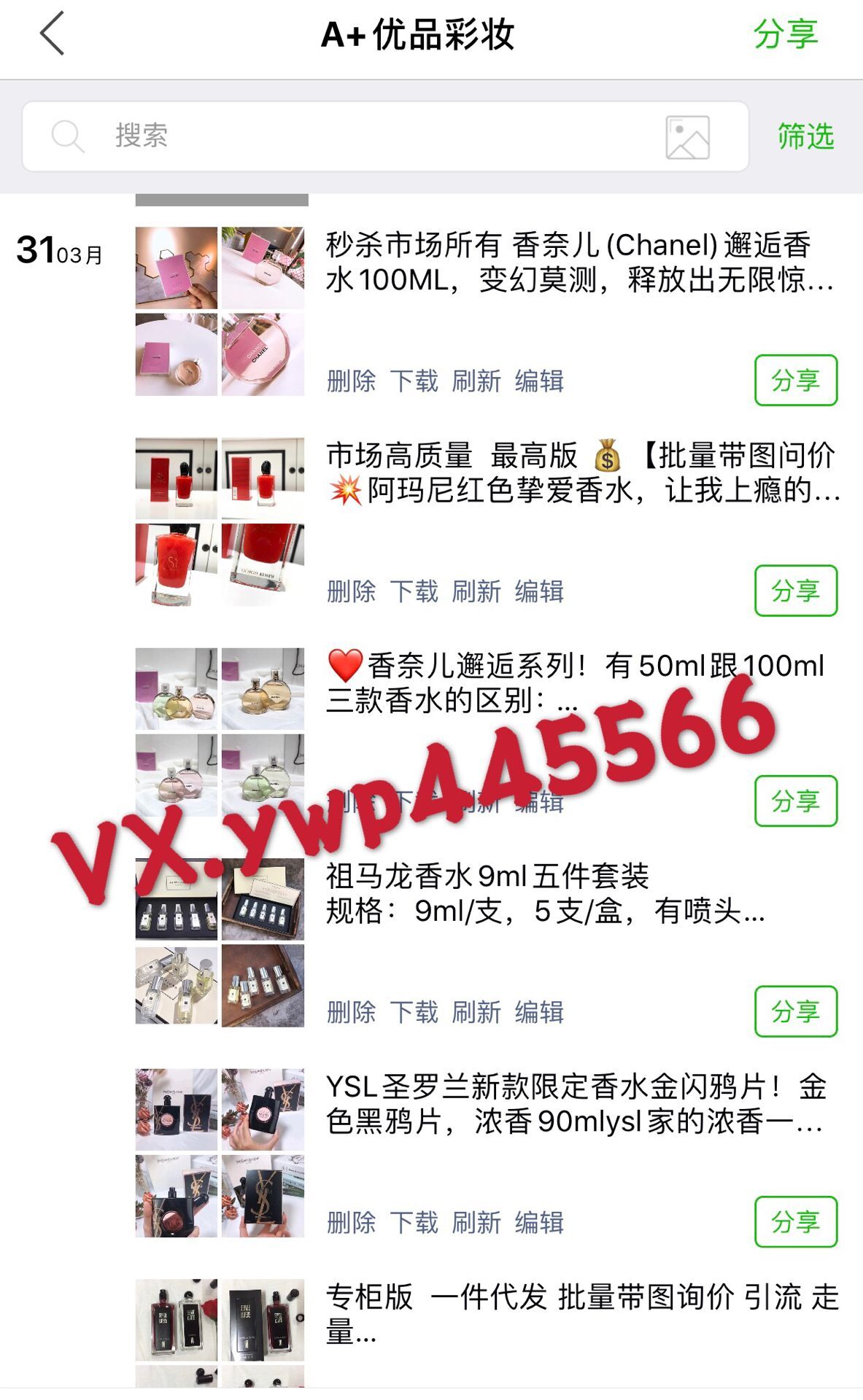The width and height of the screenshot is (863, 1400).
Task: Open the 筛选 filter options
Action: tap(805, 136)
